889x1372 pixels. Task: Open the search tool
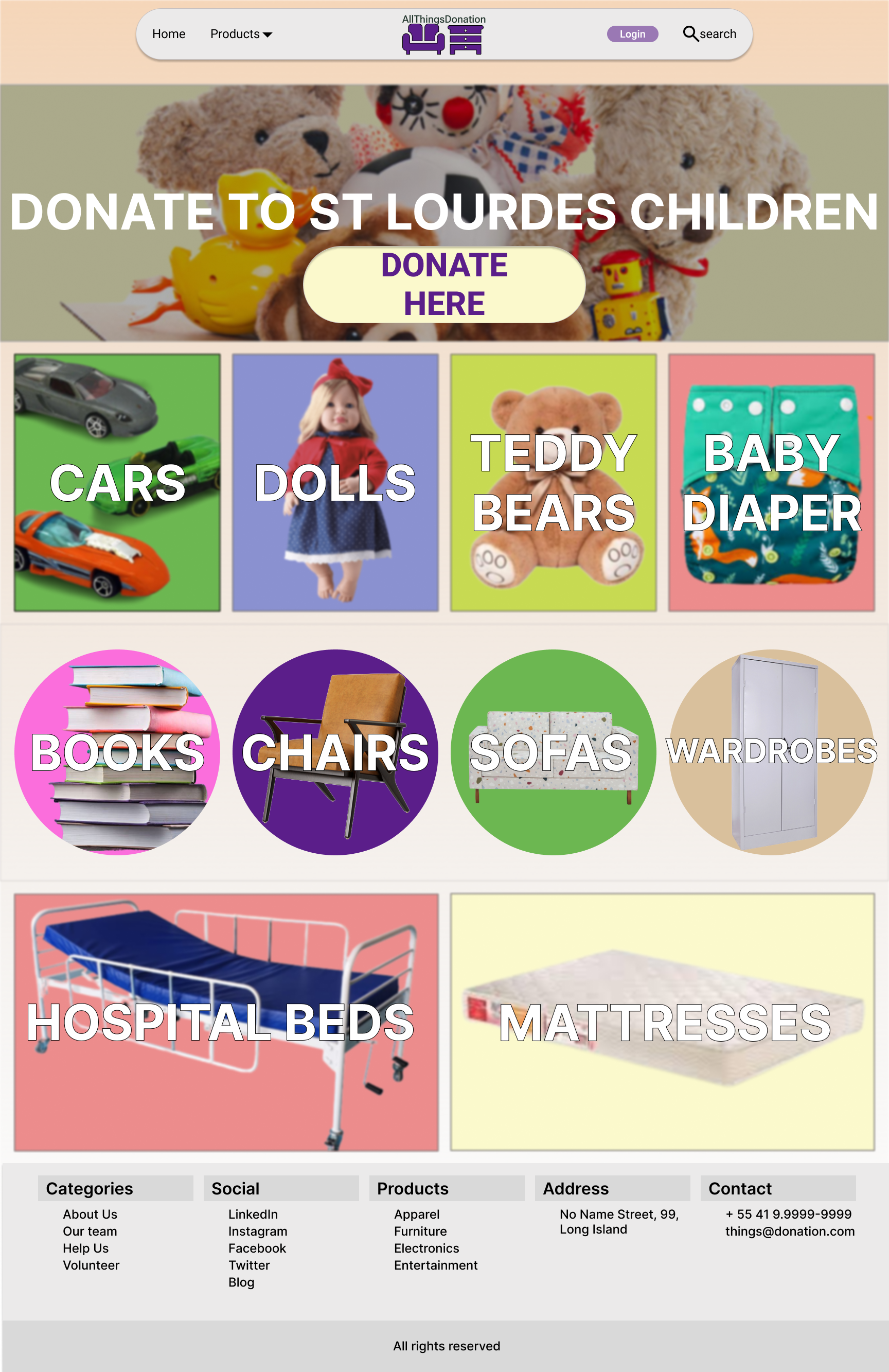[x=709, y=34]
